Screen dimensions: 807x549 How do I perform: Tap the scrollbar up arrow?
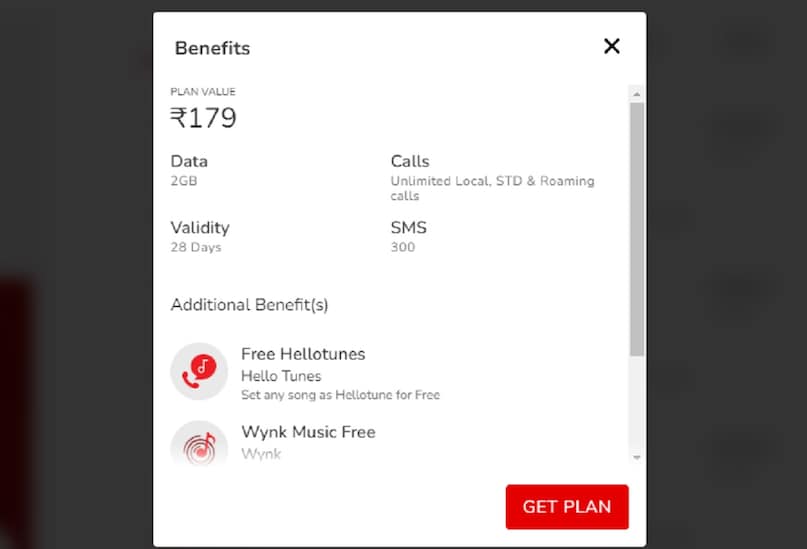(637, 93)
